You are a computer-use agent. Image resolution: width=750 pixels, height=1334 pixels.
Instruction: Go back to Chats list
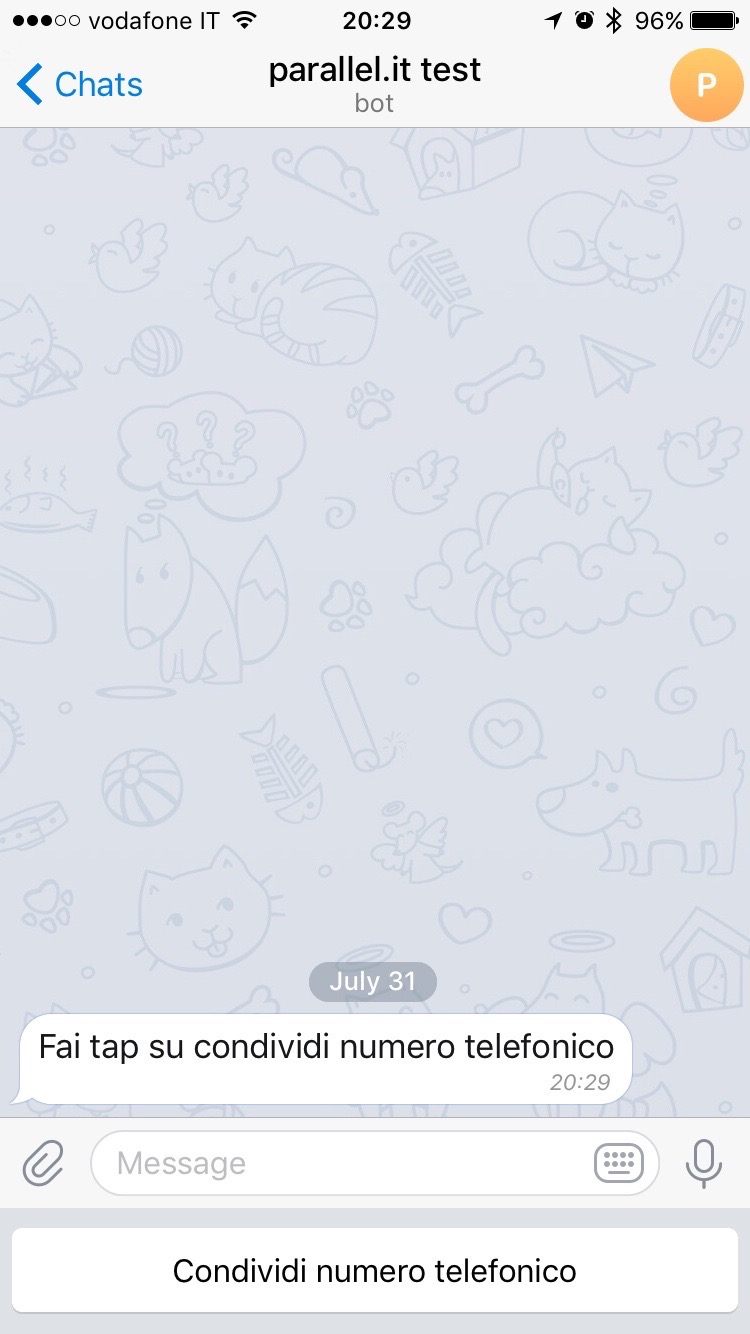[80, 85]
